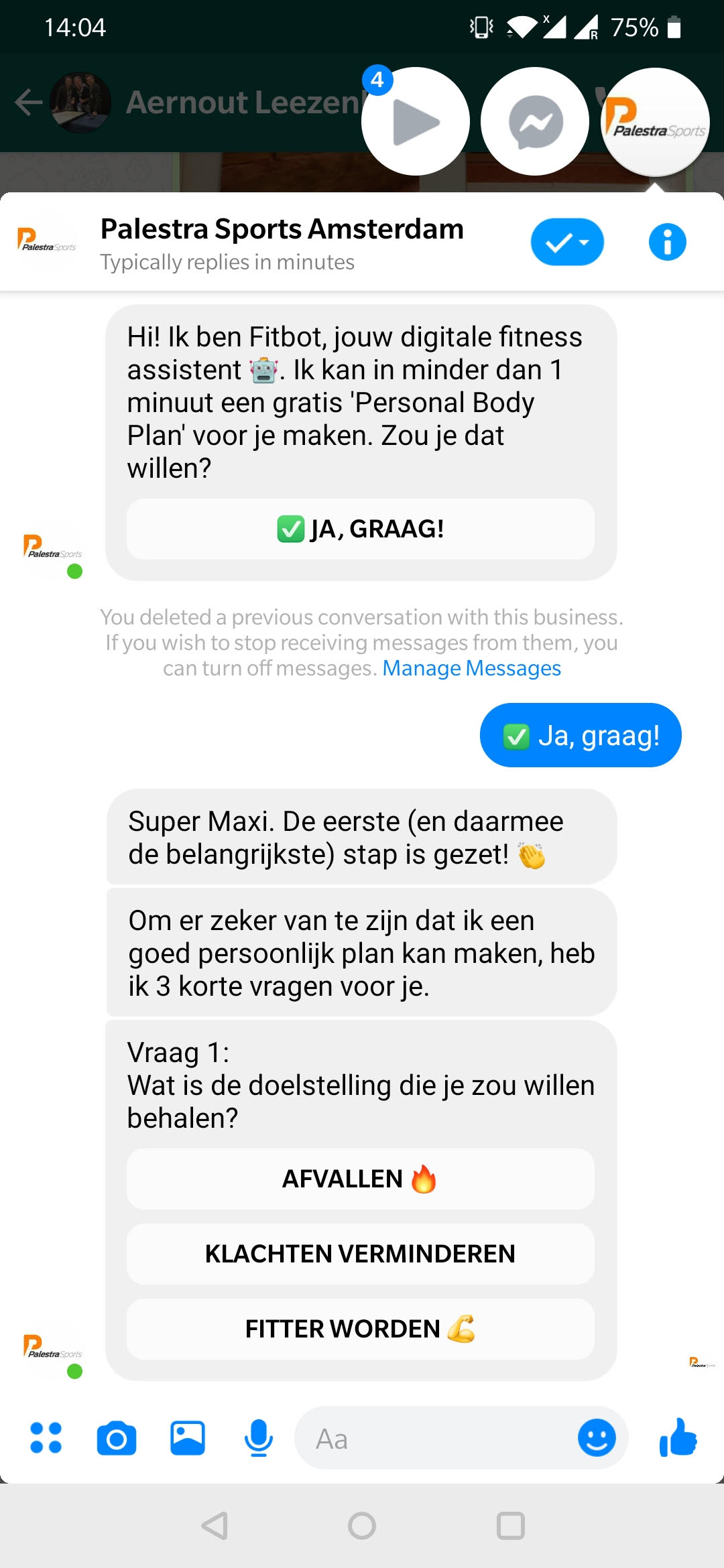Open the camera to take a photo
The height and width of the screenshot is (1568, 724).
coord(117,1438)
